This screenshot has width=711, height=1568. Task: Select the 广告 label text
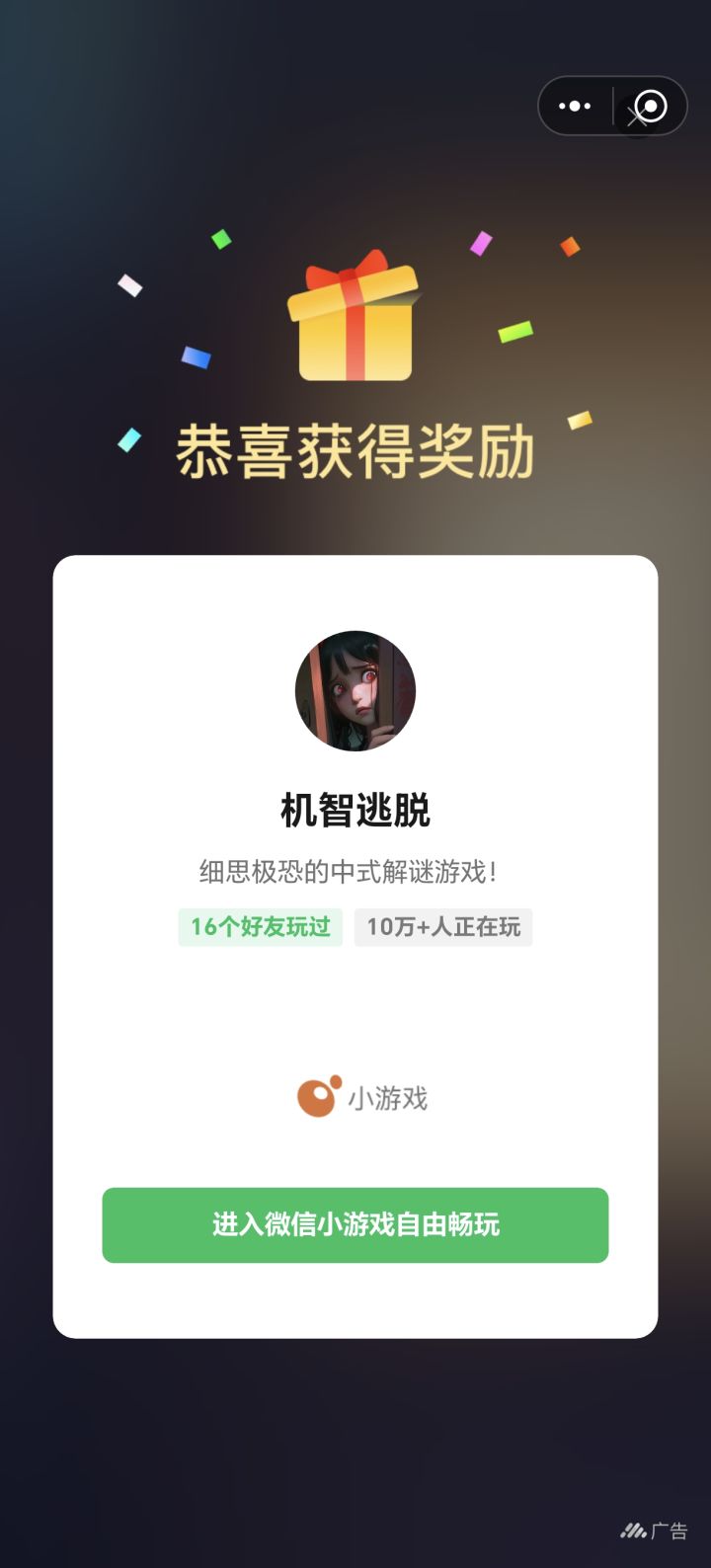(x=671, y=1529)
